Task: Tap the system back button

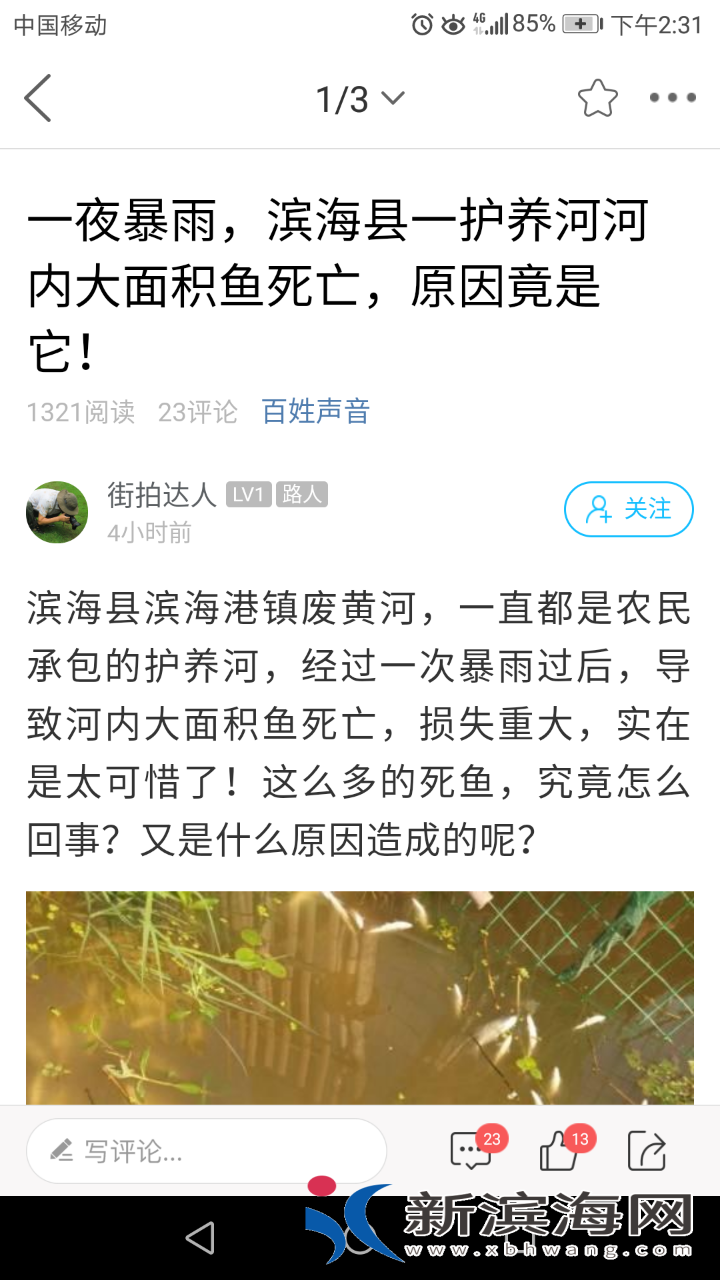Action: coord(200,1238)
